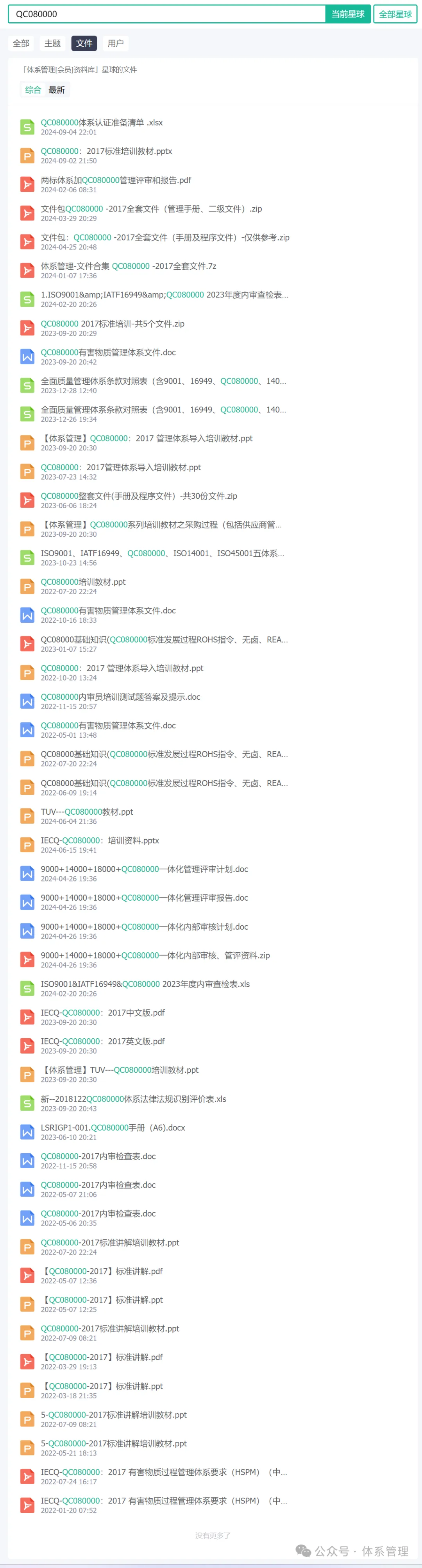Sort results by 最新
The image size is (422, 1568).
(x=57, y=90)
